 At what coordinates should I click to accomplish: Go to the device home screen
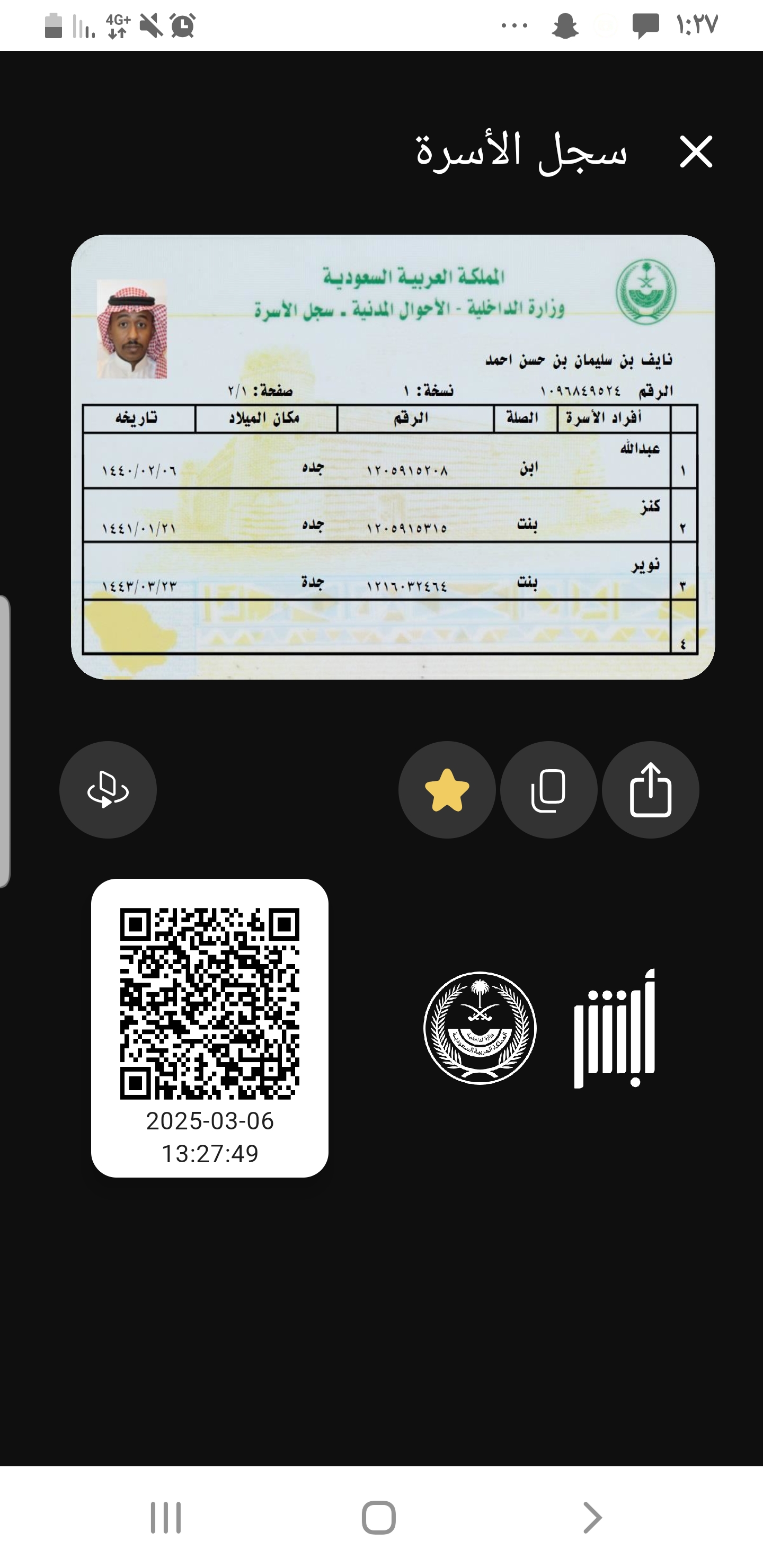coord(378,1517)
